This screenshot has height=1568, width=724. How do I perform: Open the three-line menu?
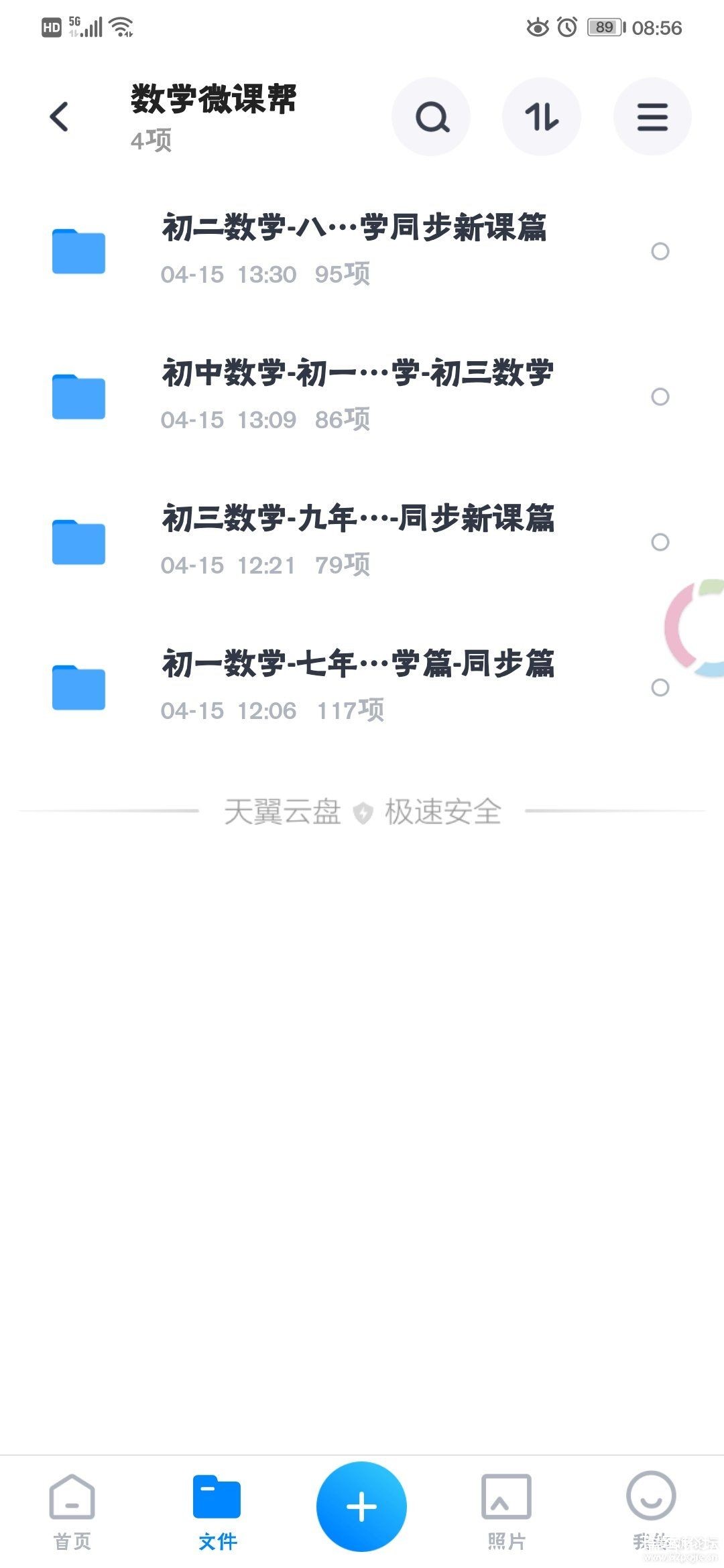coord(652,117)
